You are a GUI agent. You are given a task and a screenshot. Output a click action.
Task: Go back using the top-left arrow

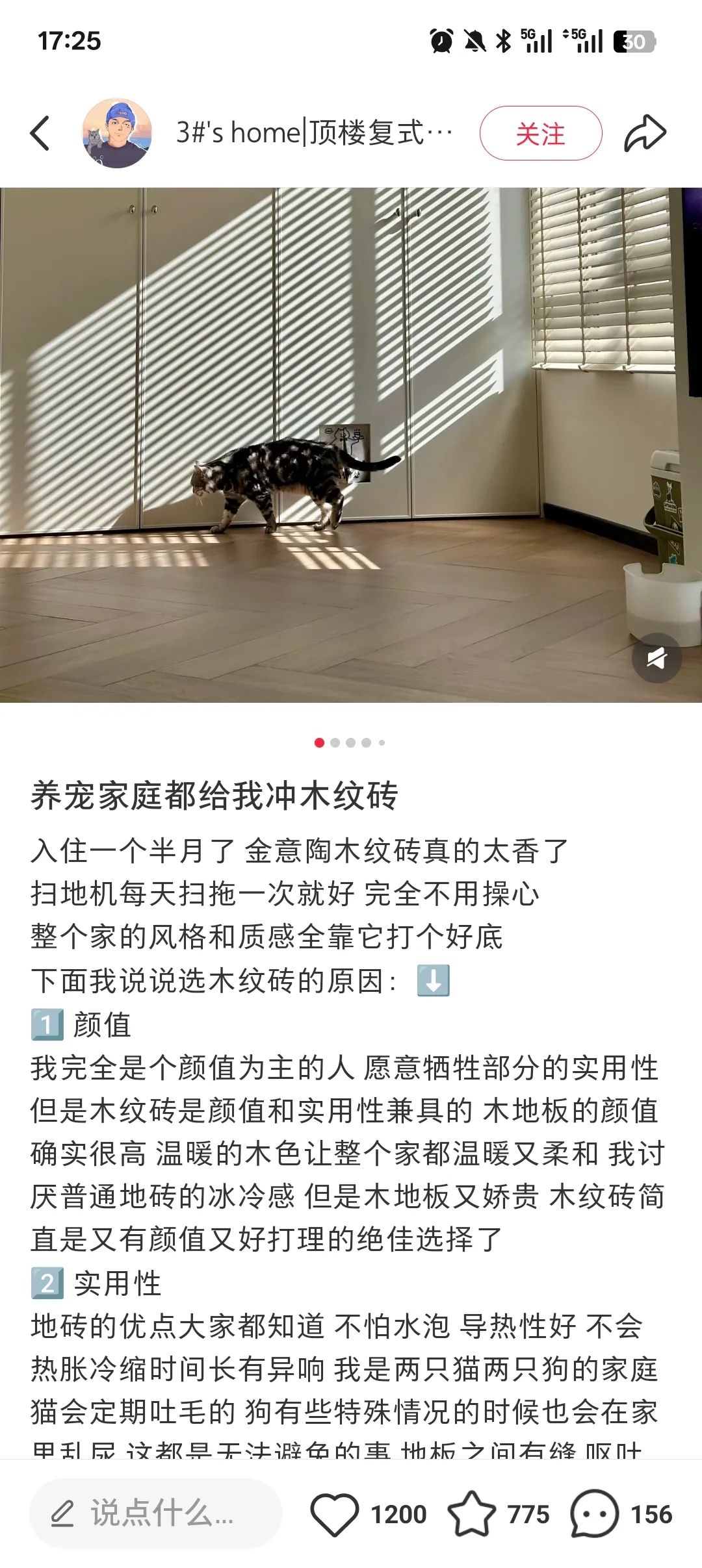tap(40, 133)
